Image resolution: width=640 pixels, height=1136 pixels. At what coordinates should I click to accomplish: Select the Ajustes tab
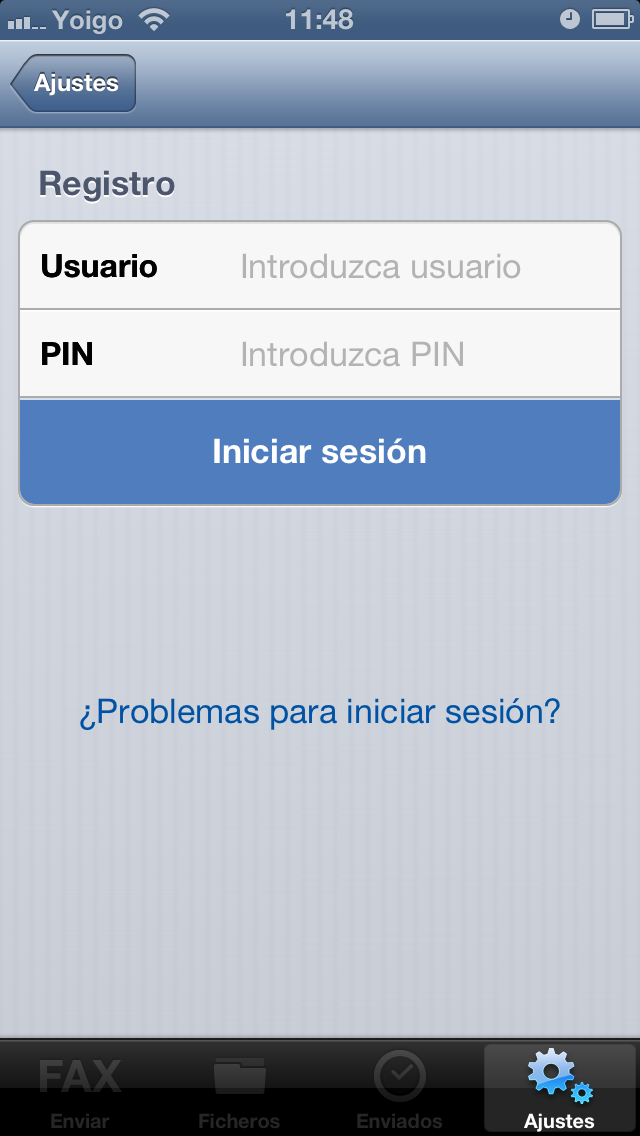[x=559, y=1090]
